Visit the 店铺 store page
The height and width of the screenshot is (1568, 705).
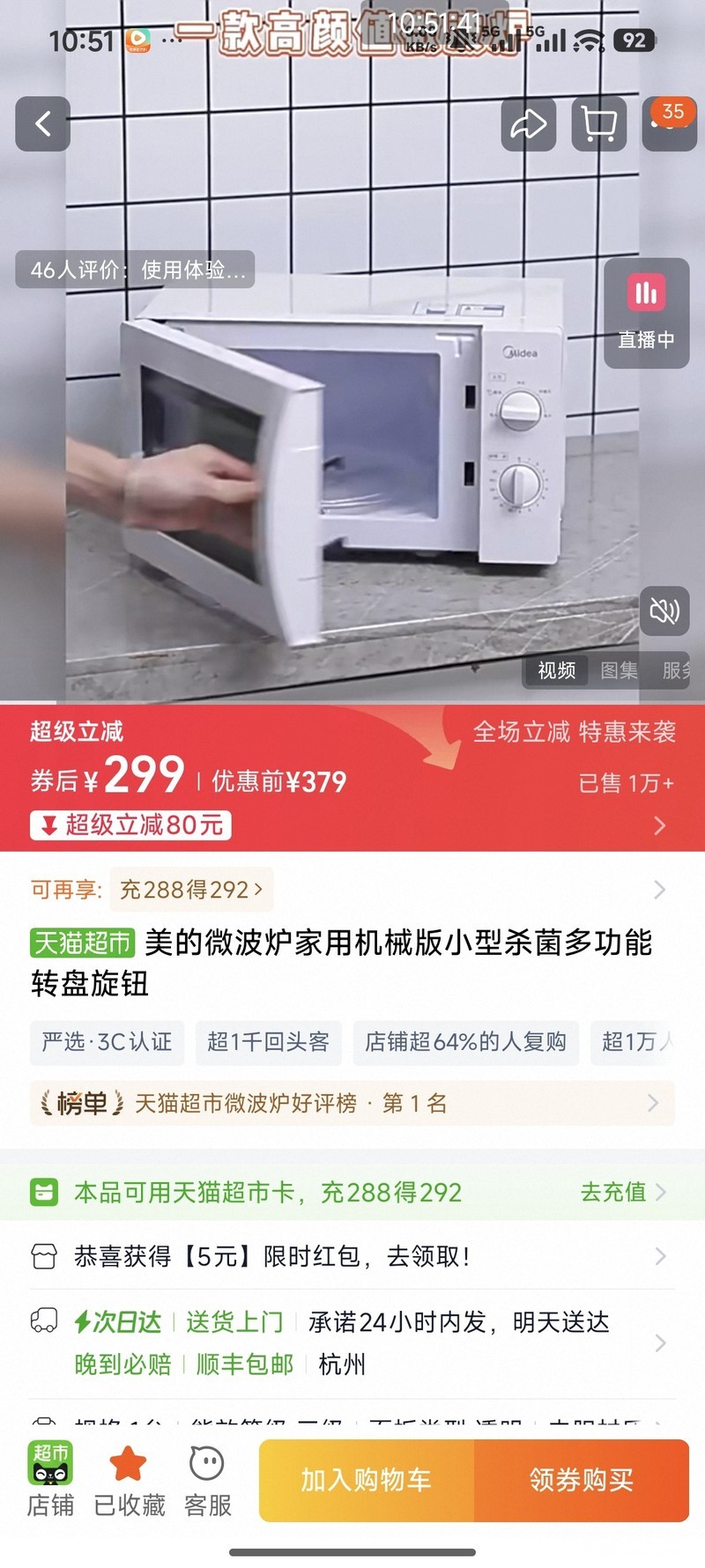50,1480
